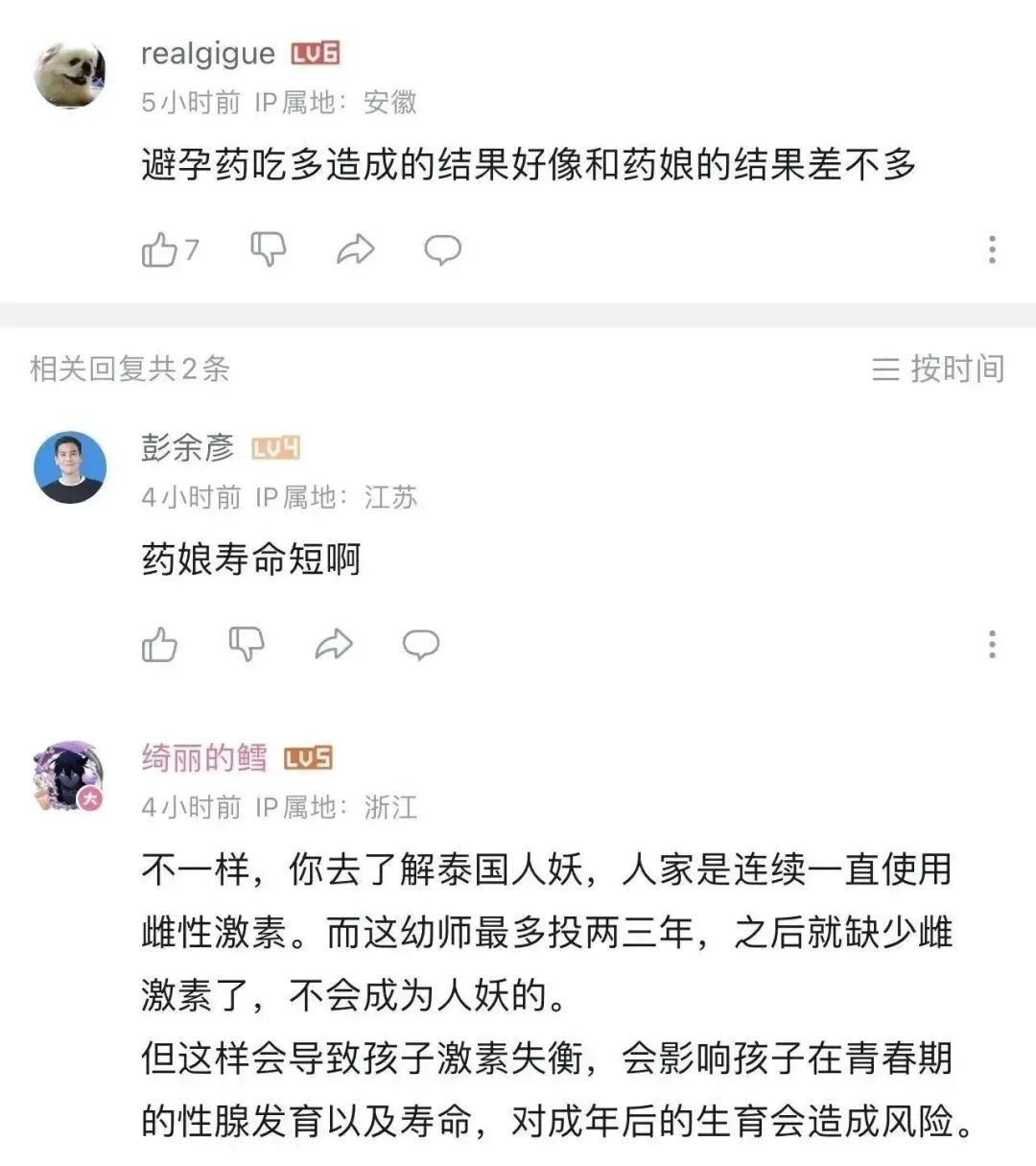Open more options menu on realgigue's comment
This screenshot has height=1166, width=1036.
(x=991, y=248)
